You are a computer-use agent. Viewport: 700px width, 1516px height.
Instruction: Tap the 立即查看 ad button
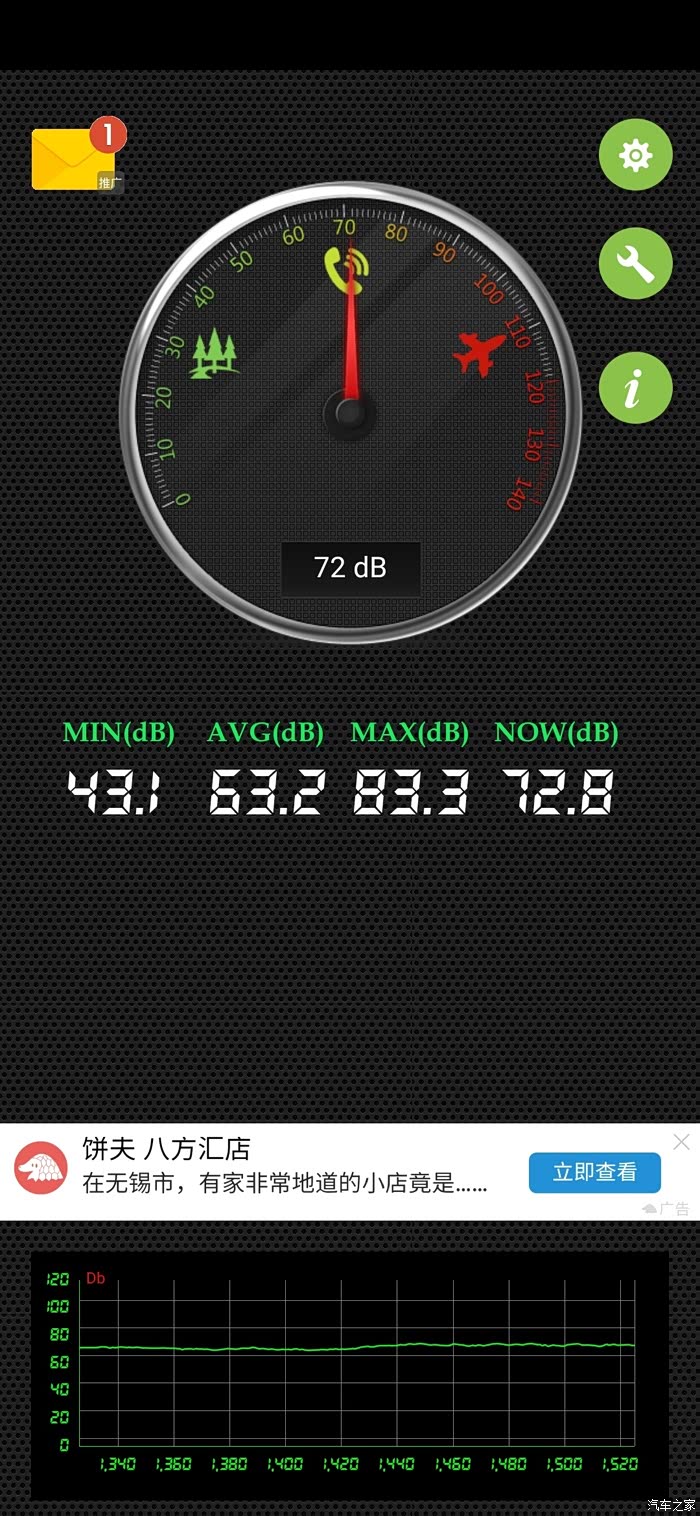click(x=595, y=1172)
